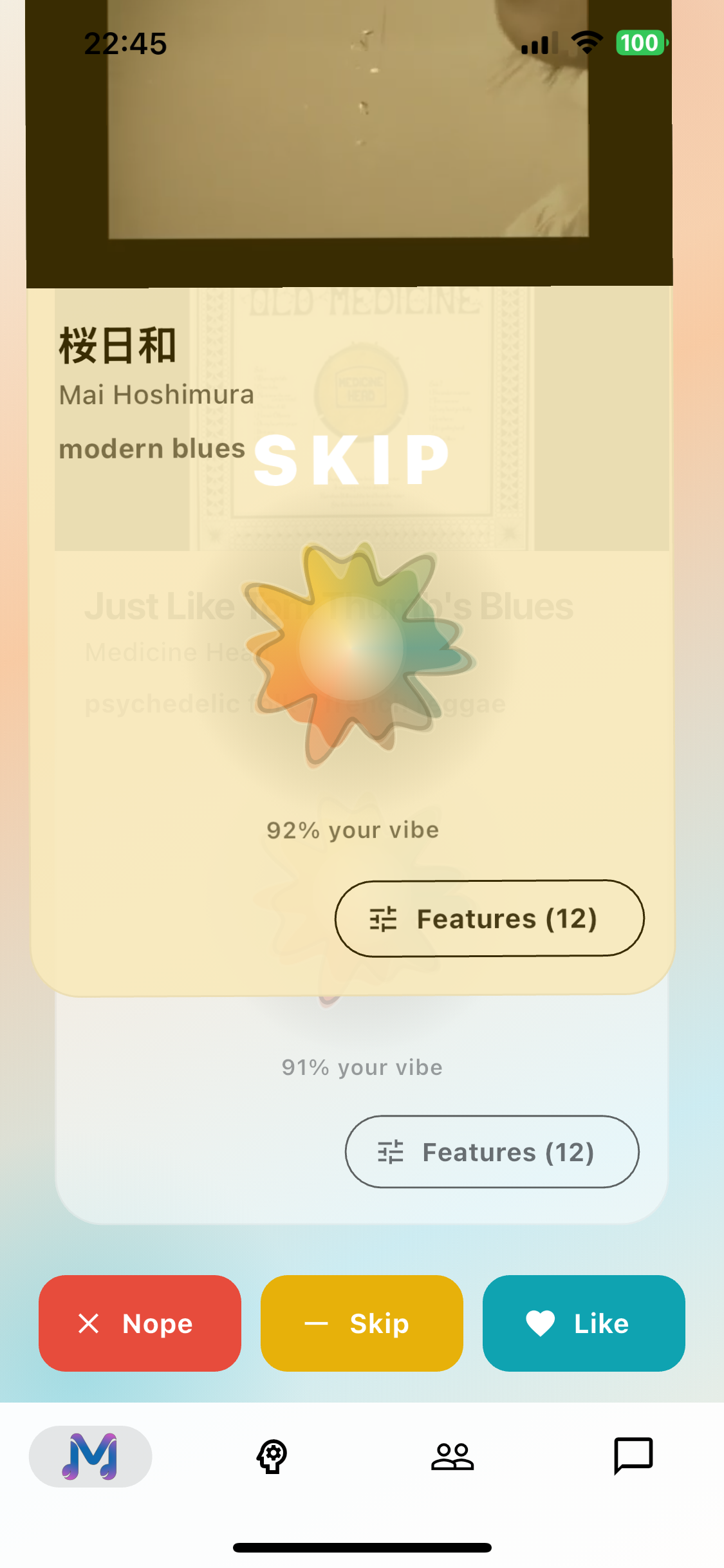Viewport: 724px width, 1568px height.
Task: Open Features (12) on the 91% vibe card
Action: (492, 1152)
